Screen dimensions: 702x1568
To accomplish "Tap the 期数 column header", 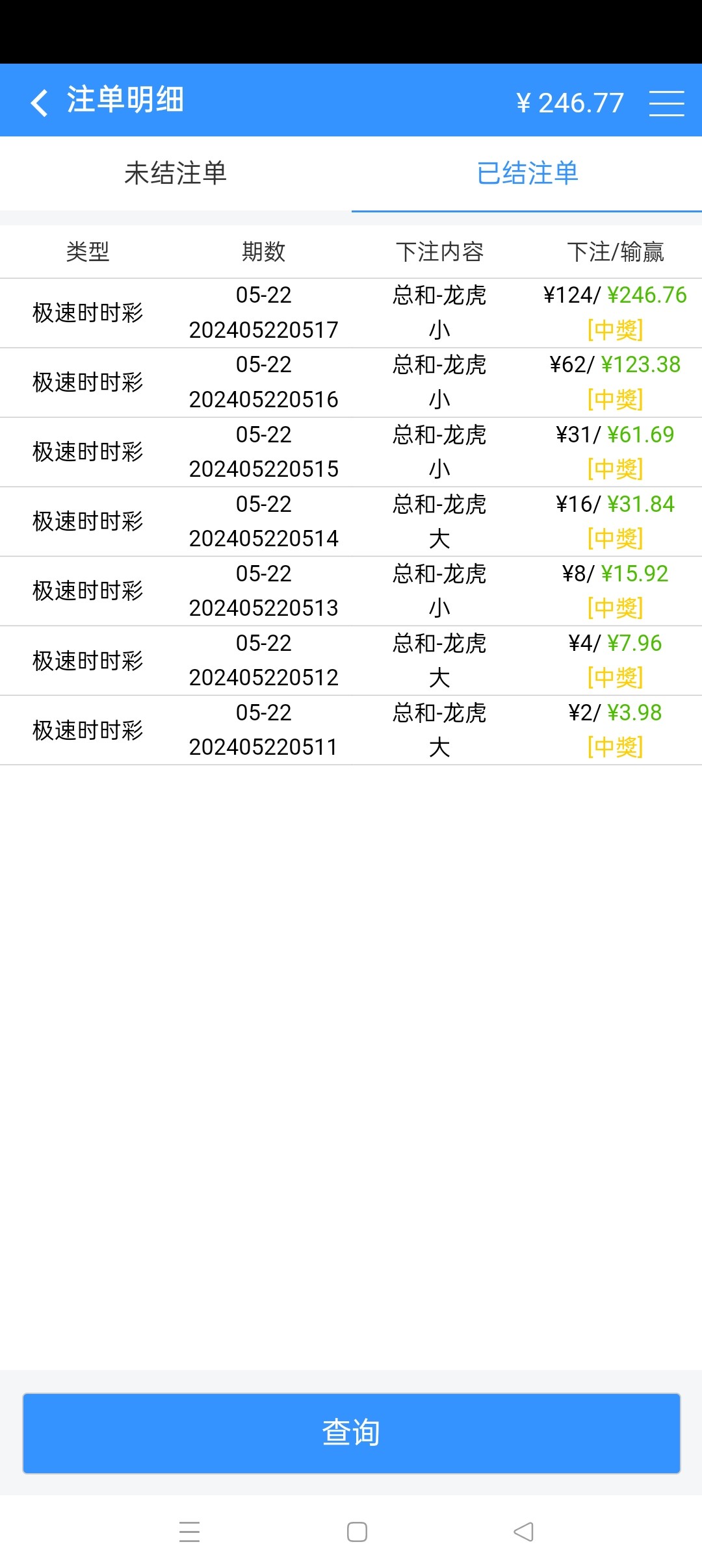I will coord(262,253).
